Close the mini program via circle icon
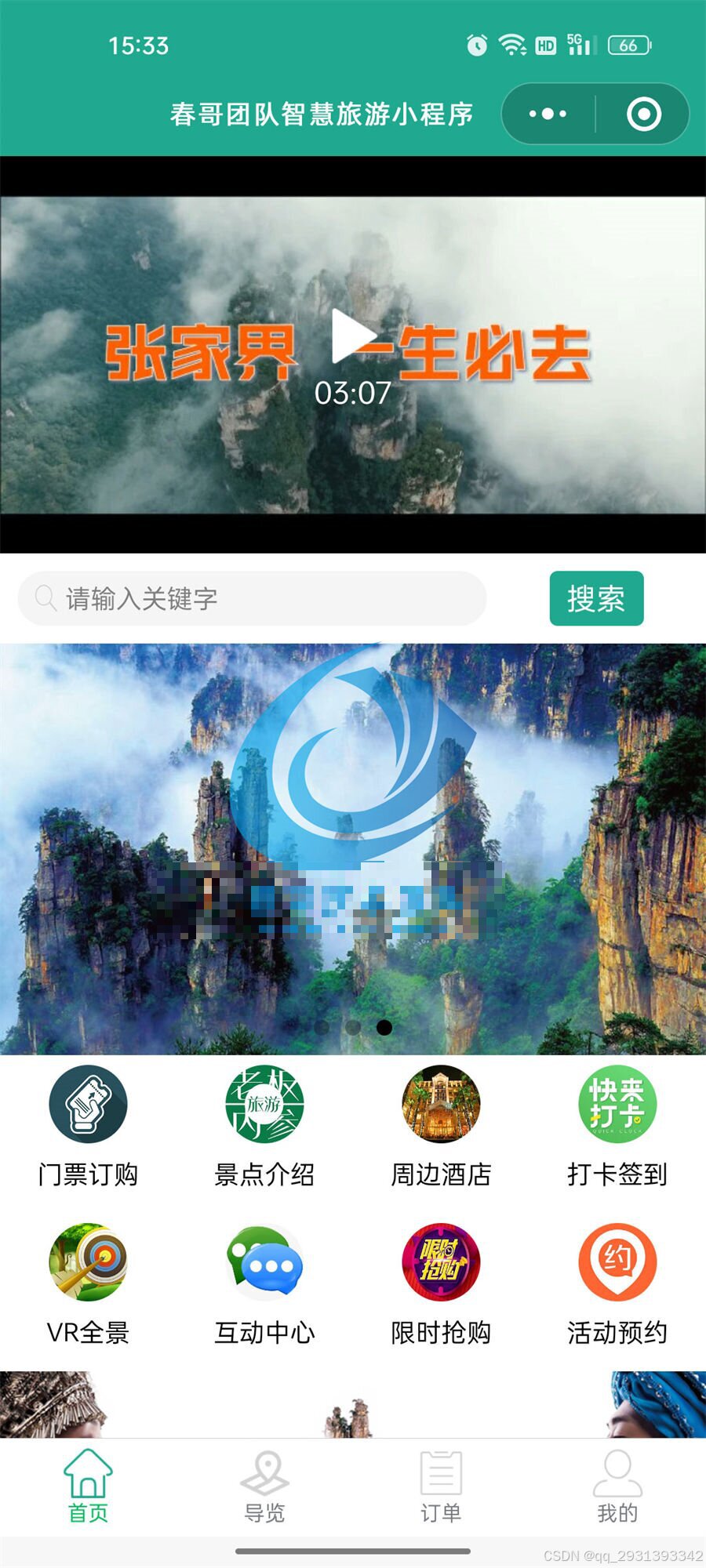This screenshot has width=706, height=1568. click(644, 114)
